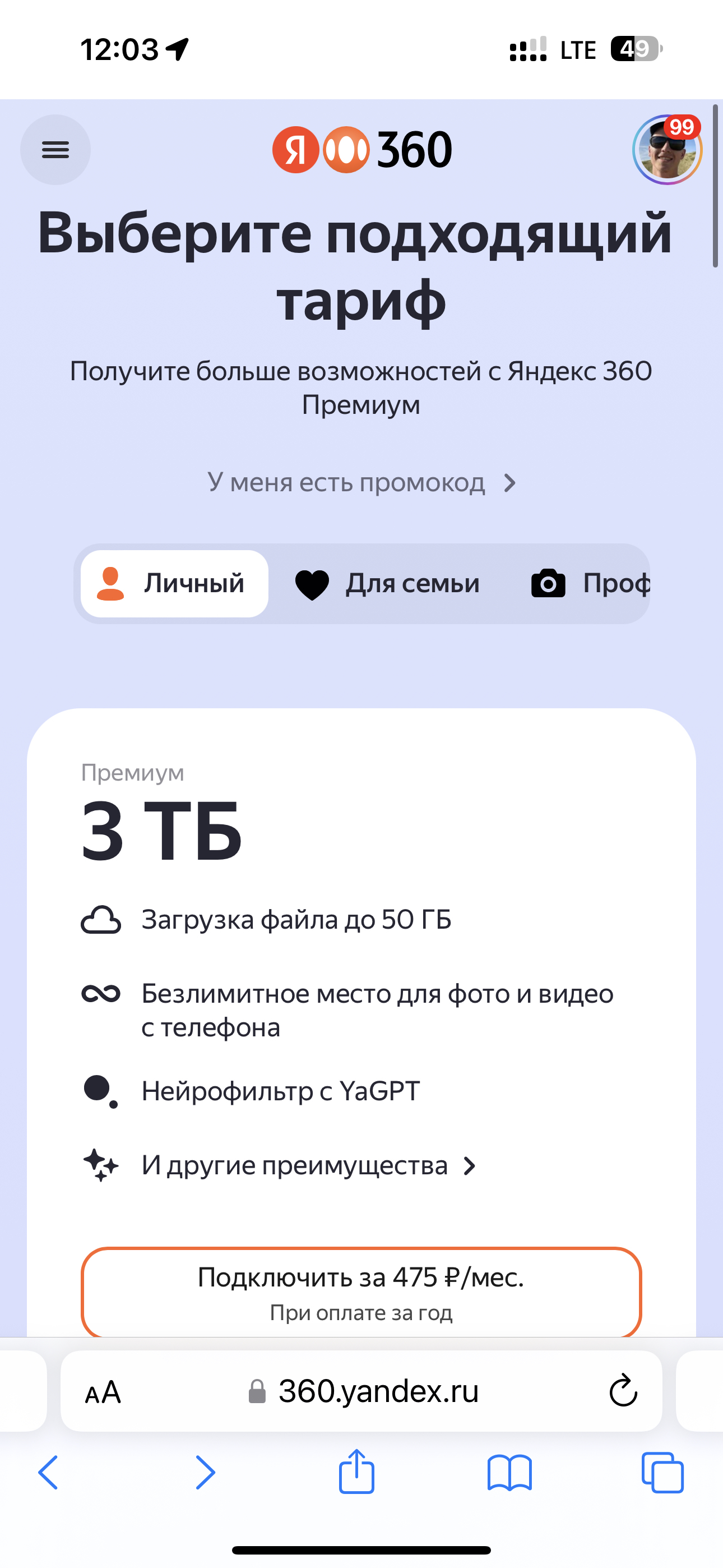723x1568 pixels.
Task: Expand И другие преимущества
Action: pyautogui.click(x=295, y=1166)
